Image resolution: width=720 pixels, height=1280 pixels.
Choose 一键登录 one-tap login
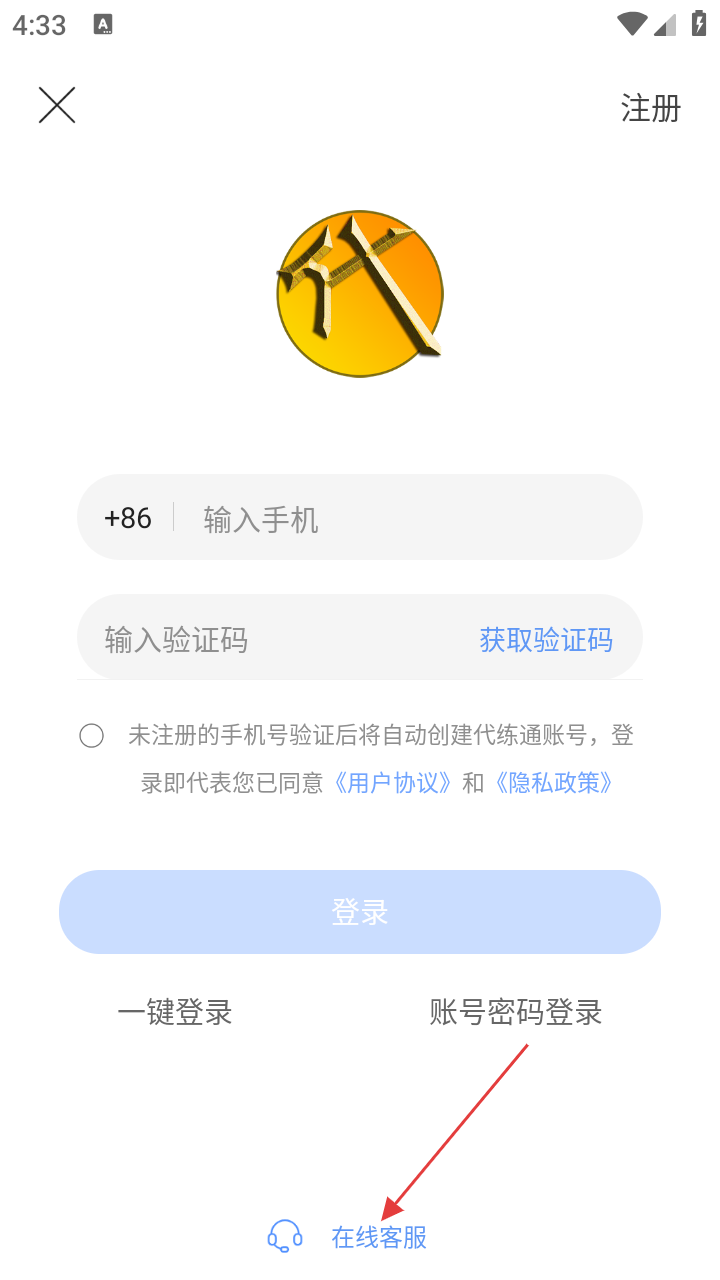click(175, 1012)
